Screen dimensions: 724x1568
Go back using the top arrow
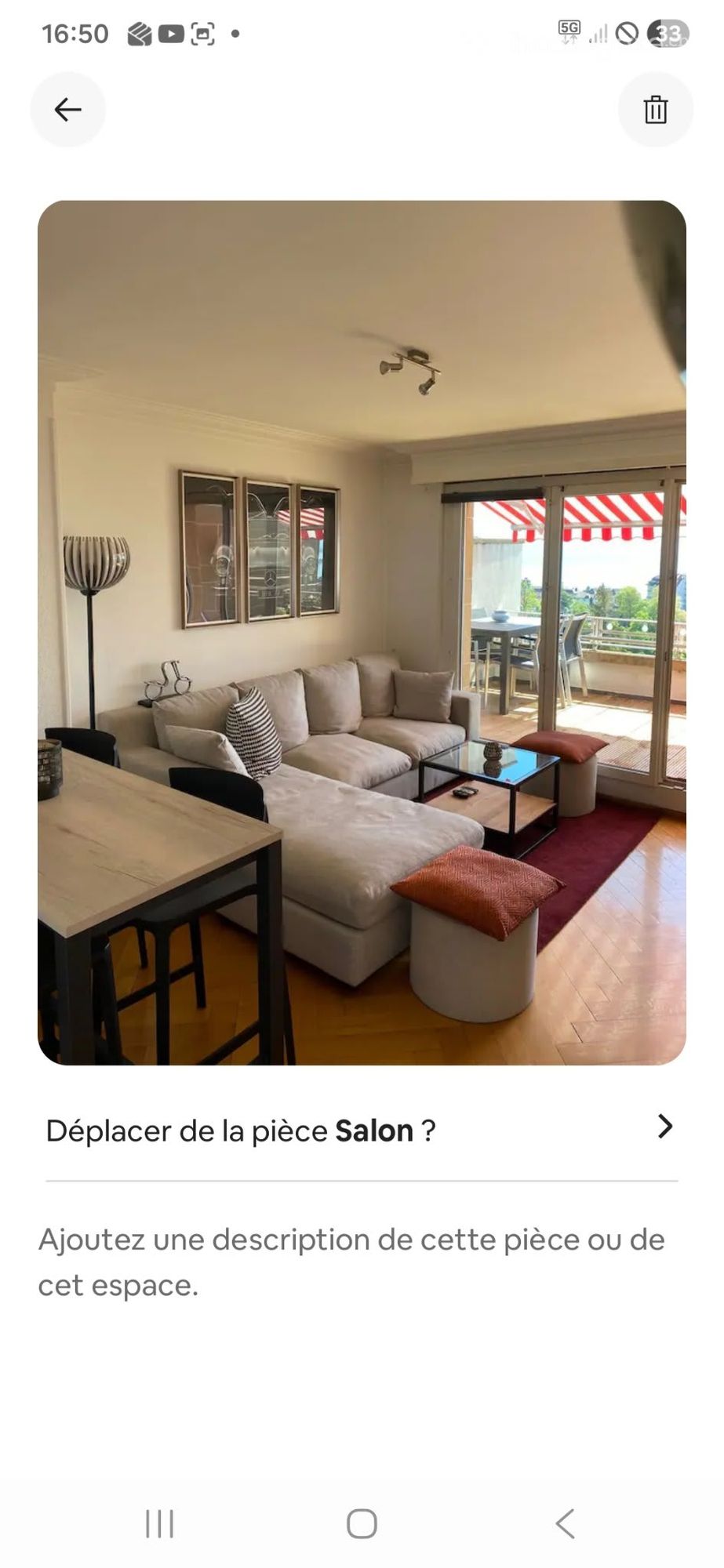[67, 110]
